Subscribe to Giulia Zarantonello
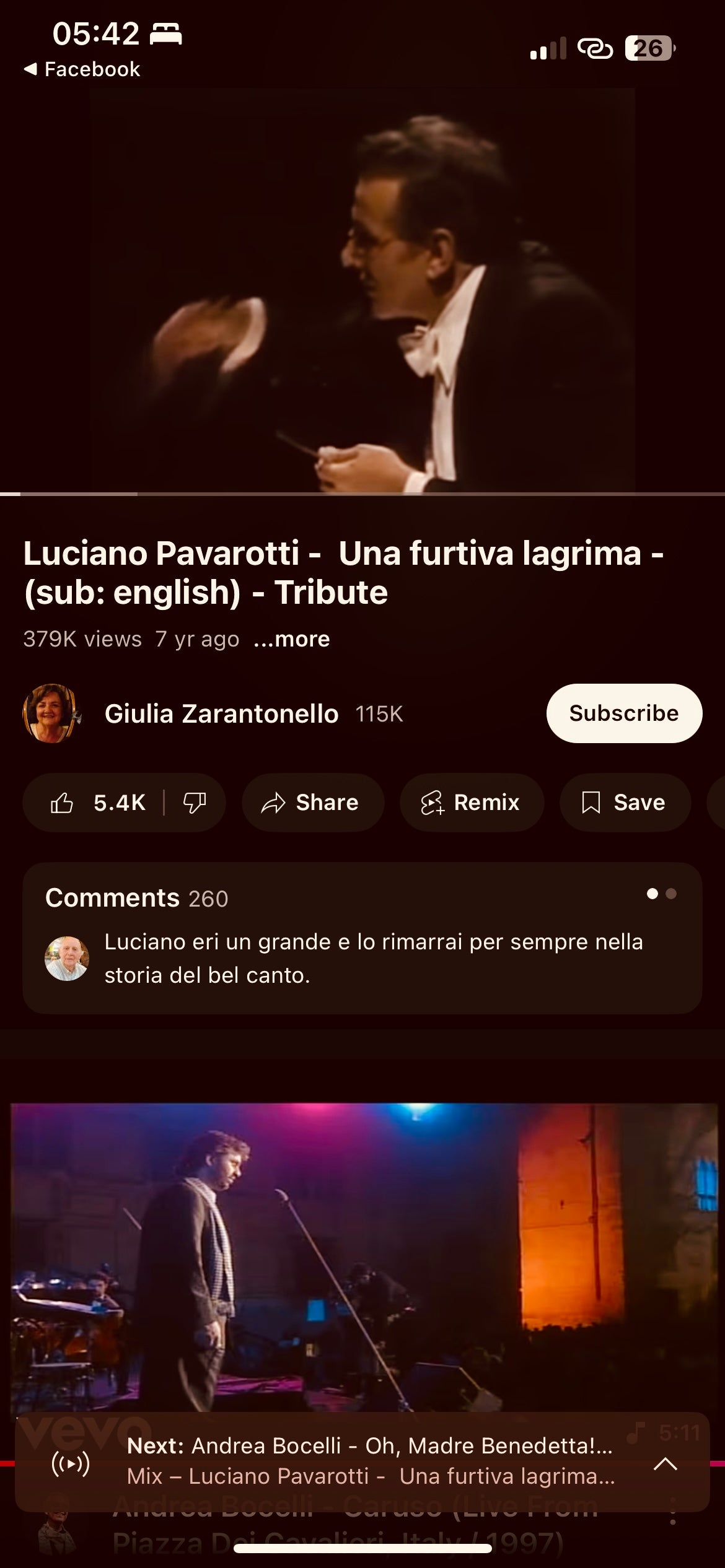 (623, 713)
